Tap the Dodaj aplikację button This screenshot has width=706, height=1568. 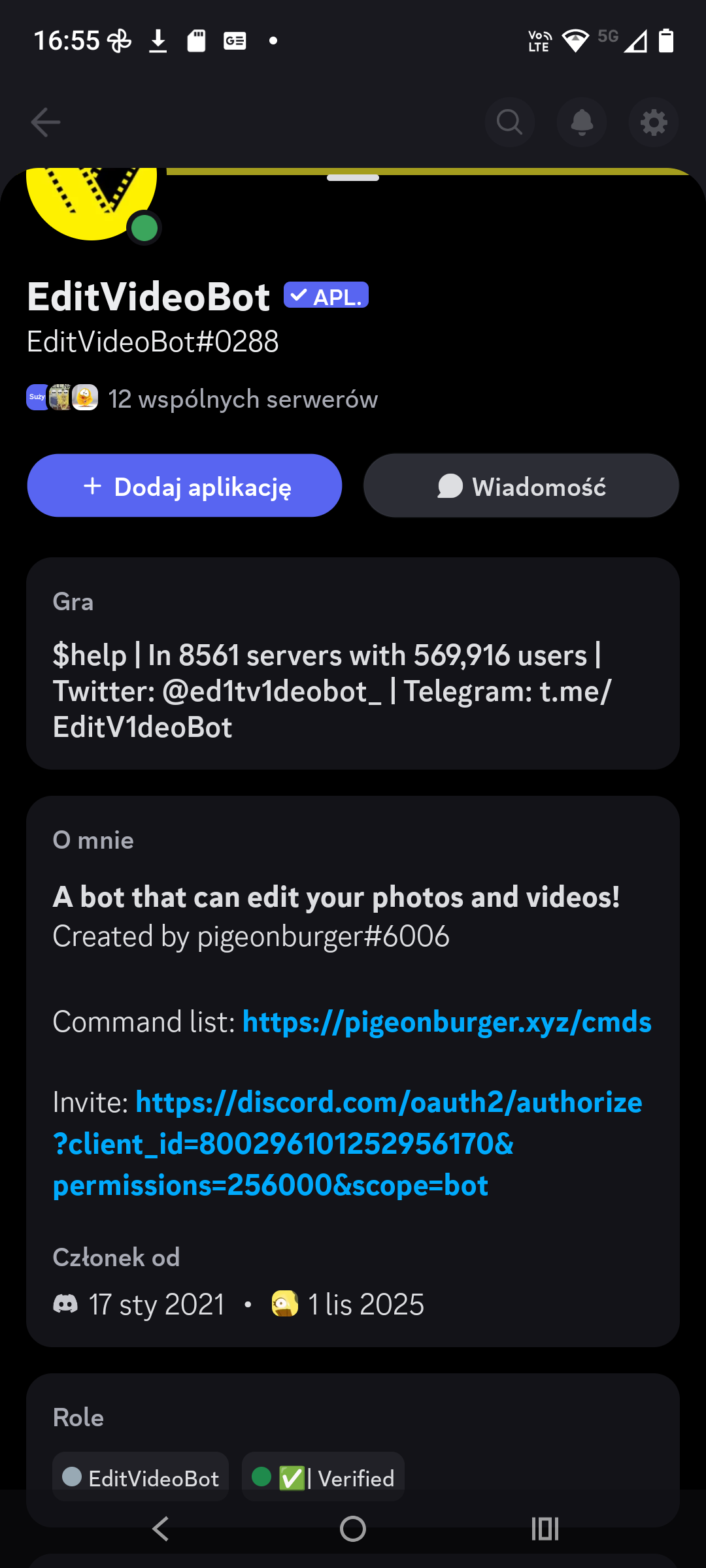click(x=184, y=486)
